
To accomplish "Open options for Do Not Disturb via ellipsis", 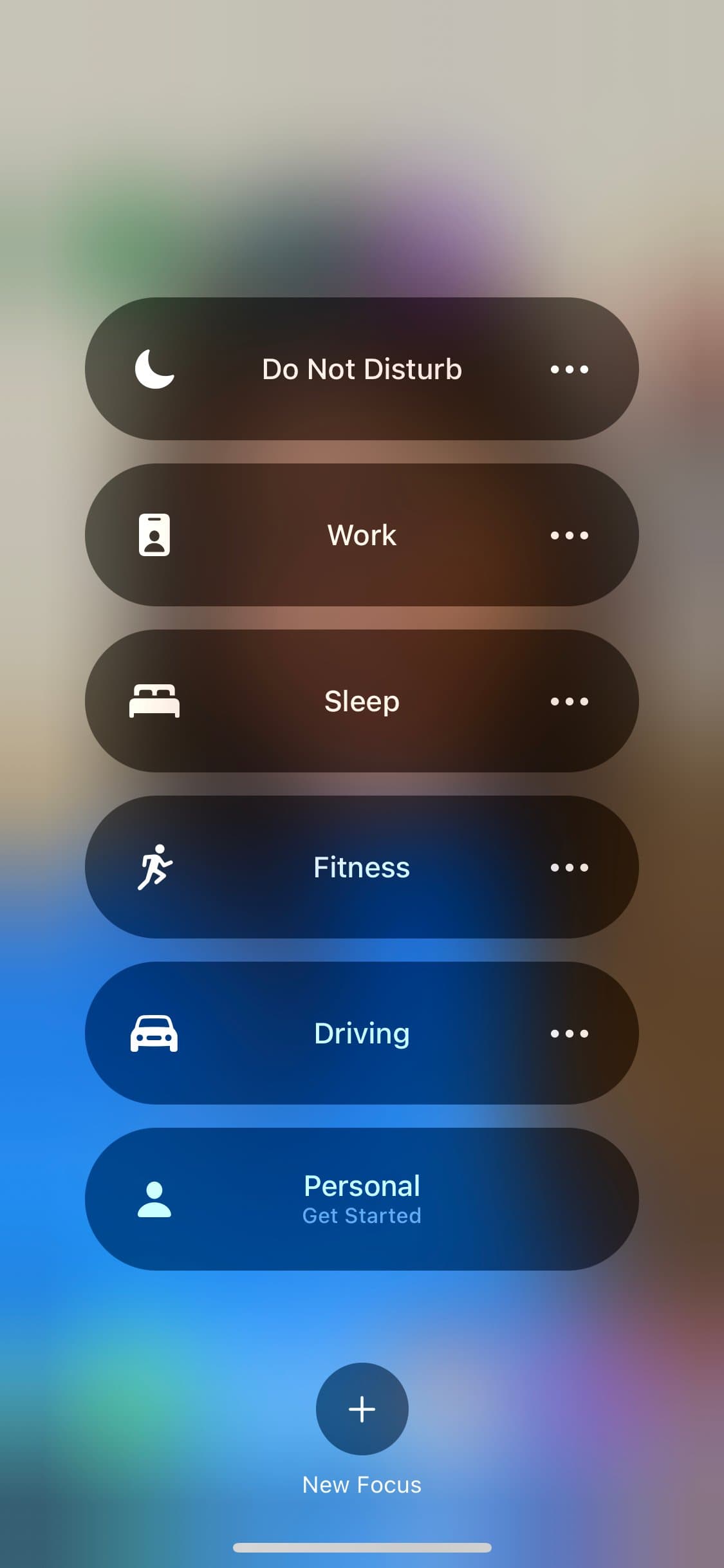I will click(570, 369).
